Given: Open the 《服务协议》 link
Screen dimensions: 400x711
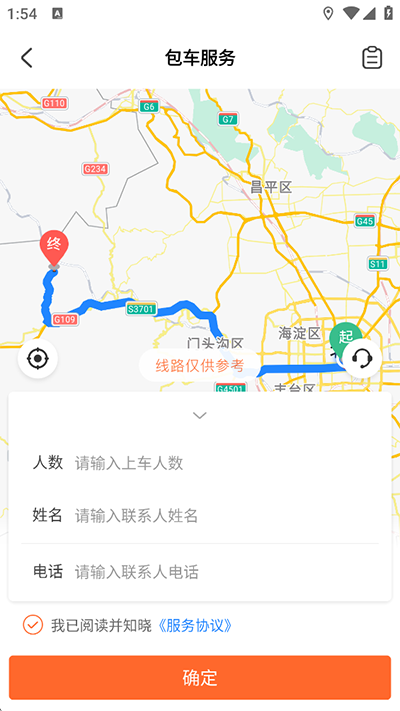Looking at the screenshot, I should (195, 626).
